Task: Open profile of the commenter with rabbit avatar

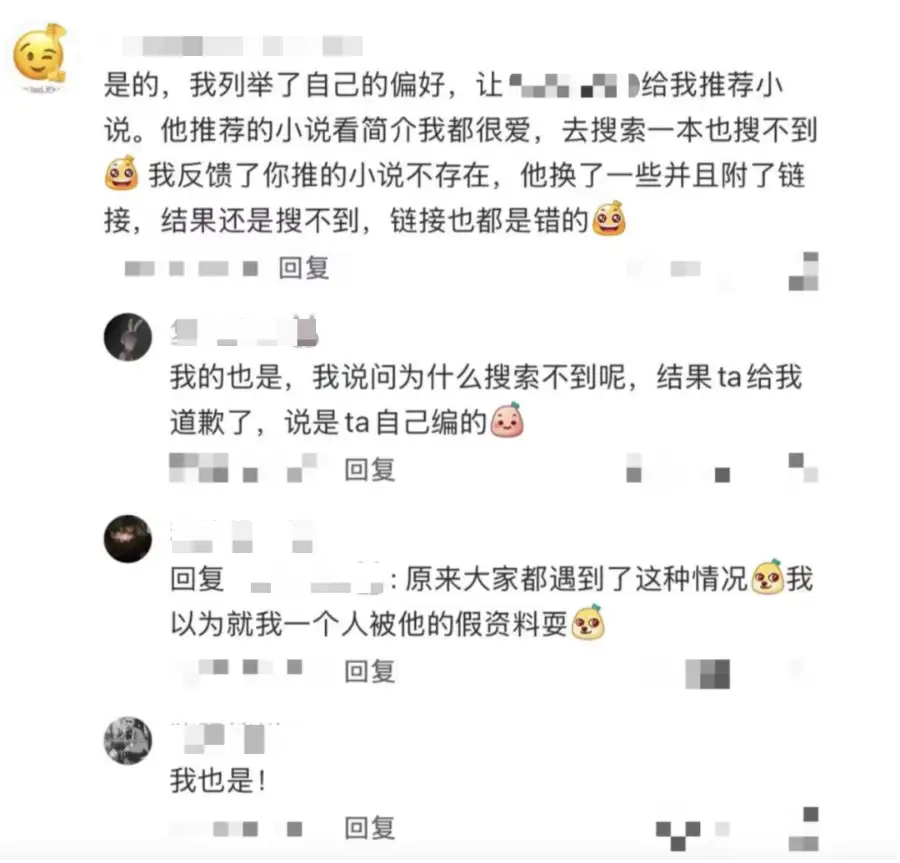Action: (x=128, y=337)
